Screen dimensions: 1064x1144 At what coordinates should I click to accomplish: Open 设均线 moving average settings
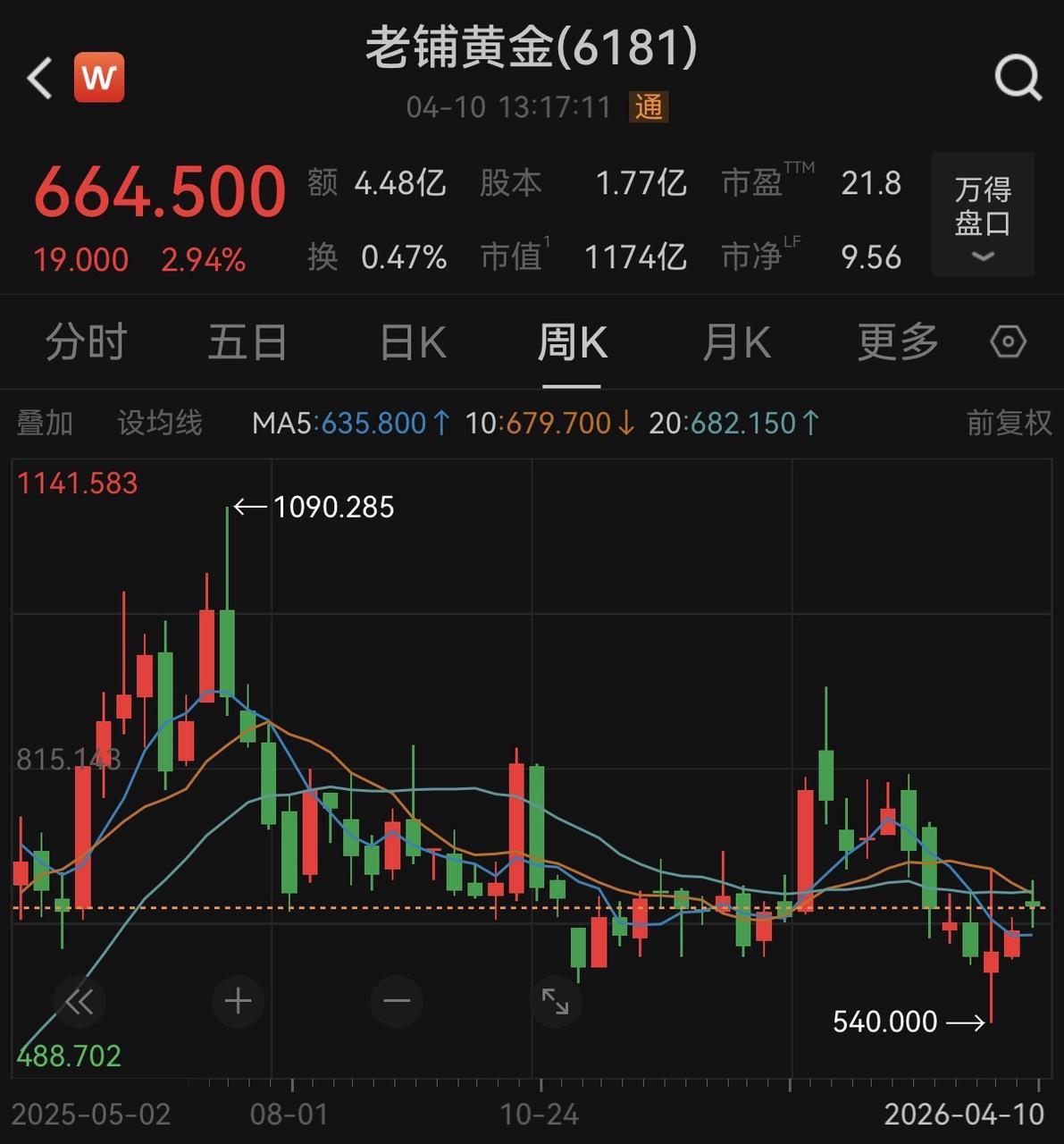pyautogui.click(x=160, y=423)
